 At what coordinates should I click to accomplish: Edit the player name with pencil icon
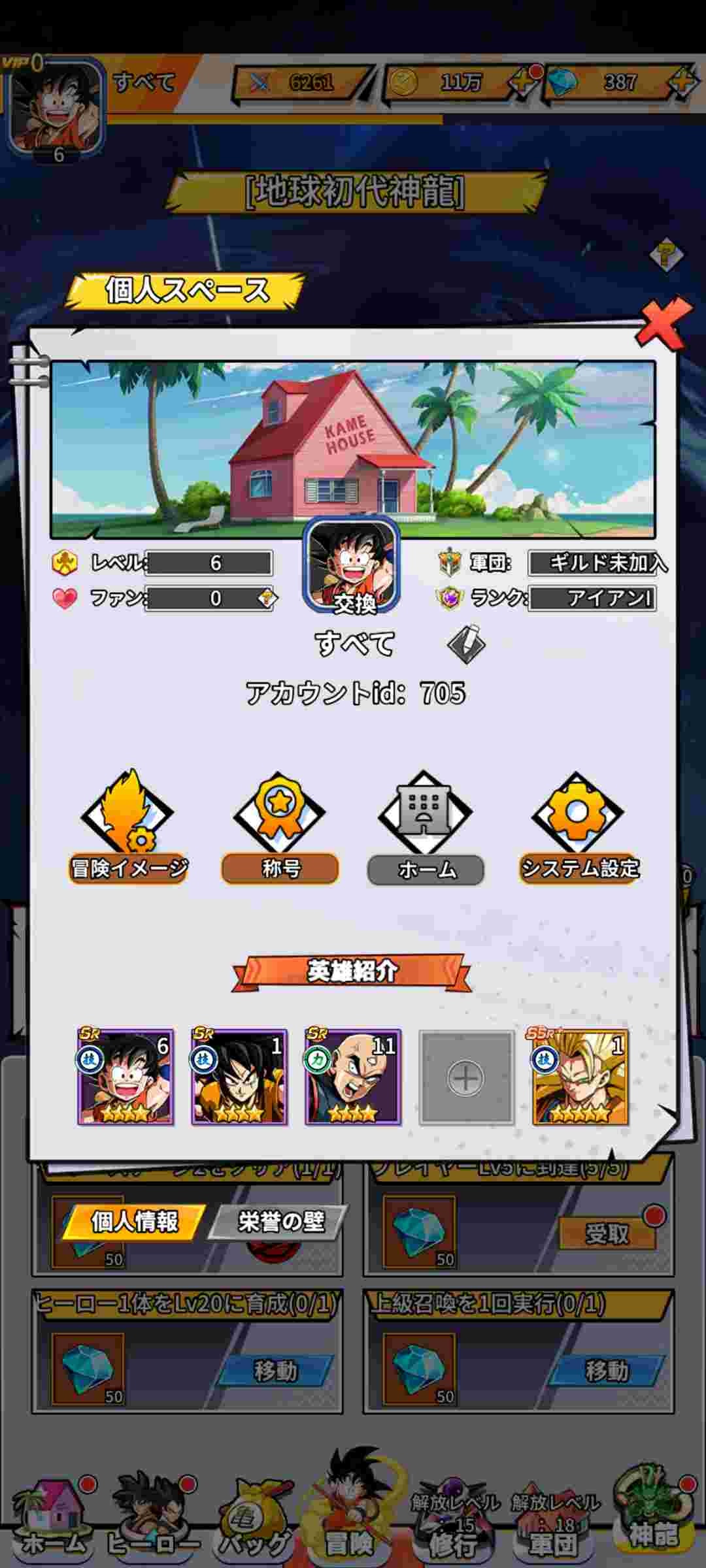466,644
